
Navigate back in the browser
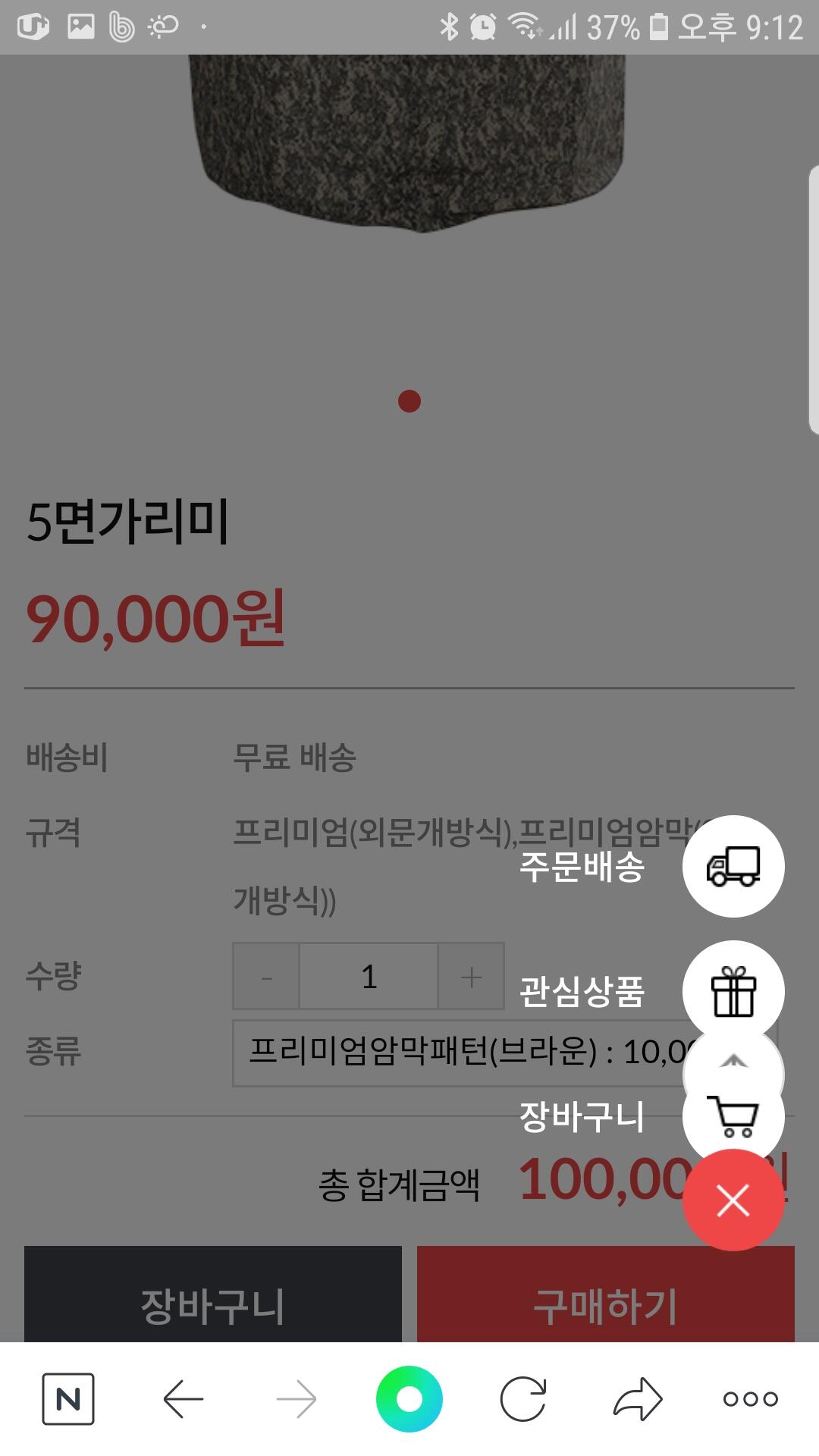click(x=183, y=1399)
